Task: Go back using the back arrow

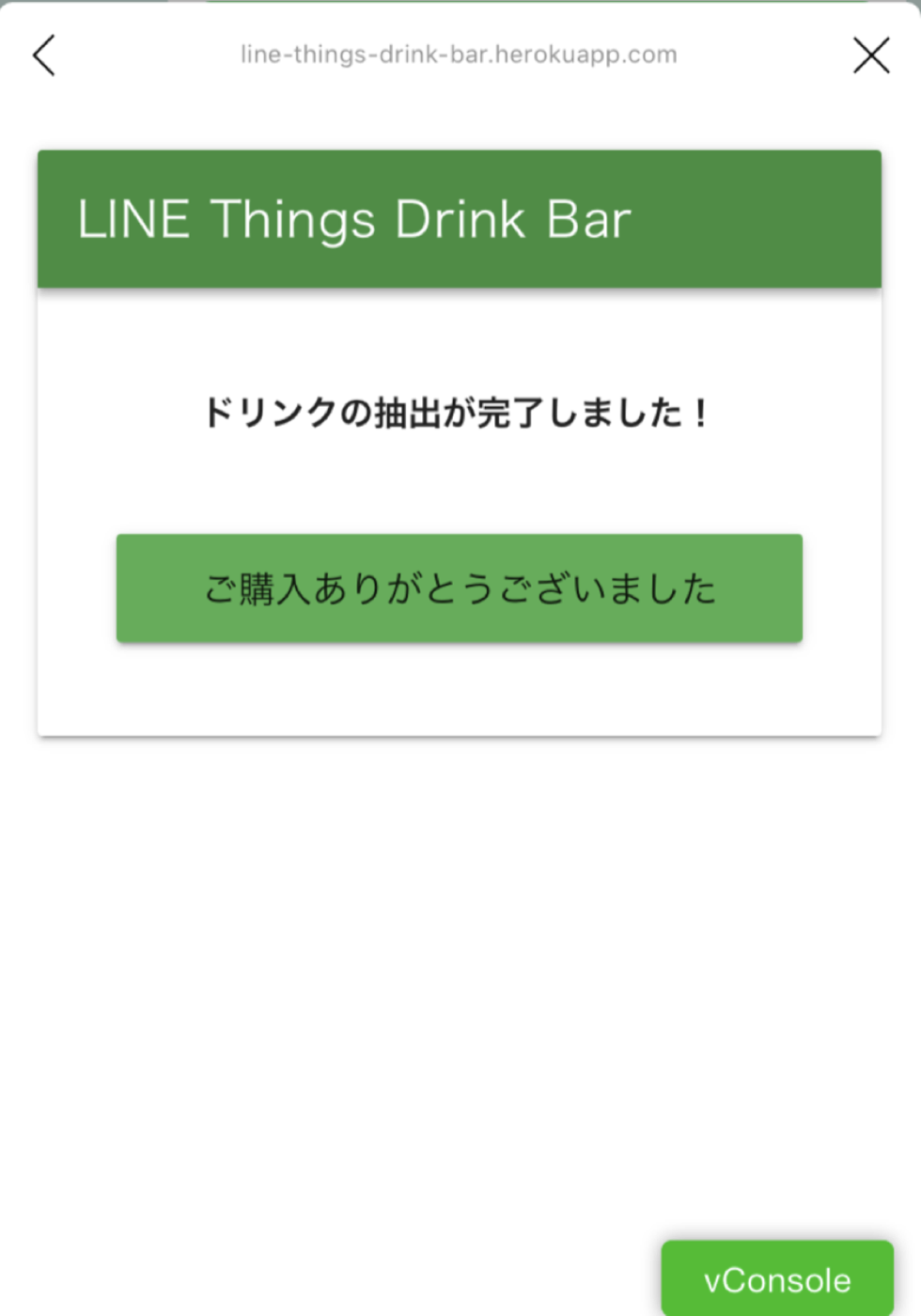Action: (x=44, y=55)
